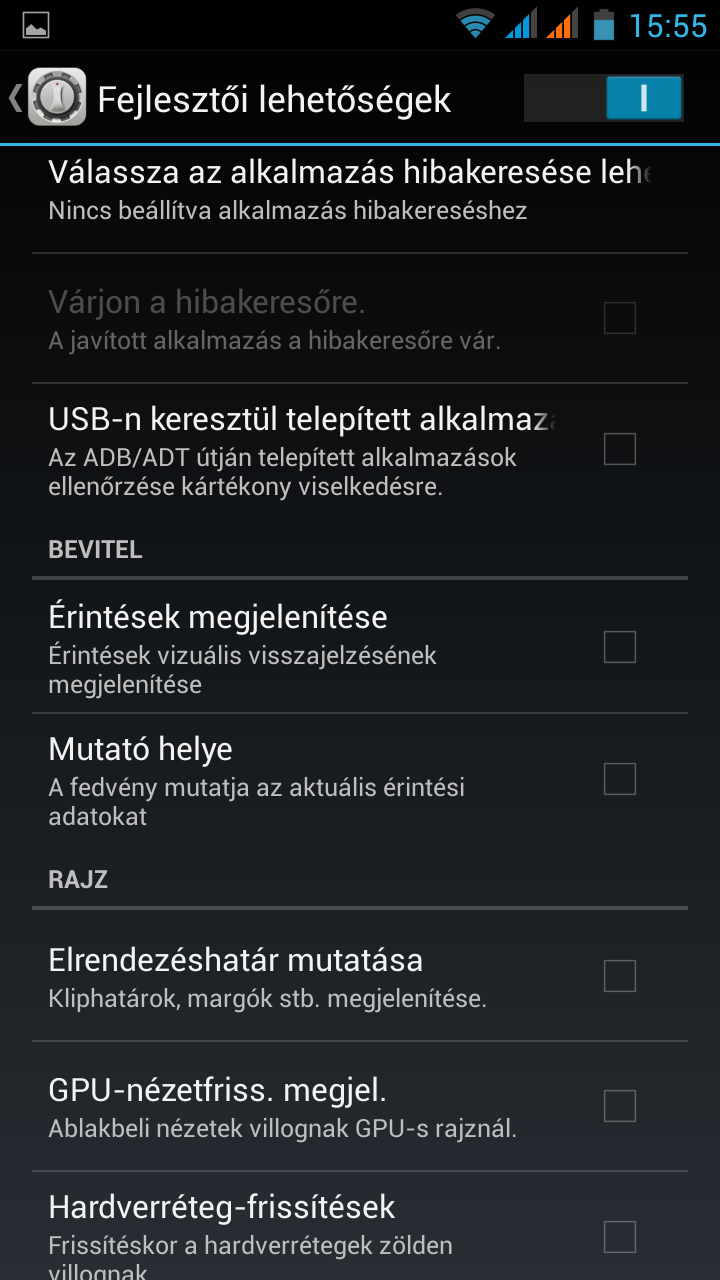This screenshot has width=720, height=1280.
Task: Go back via the Fejlesztői lehetőségek icon
Action: coord(55,98)
